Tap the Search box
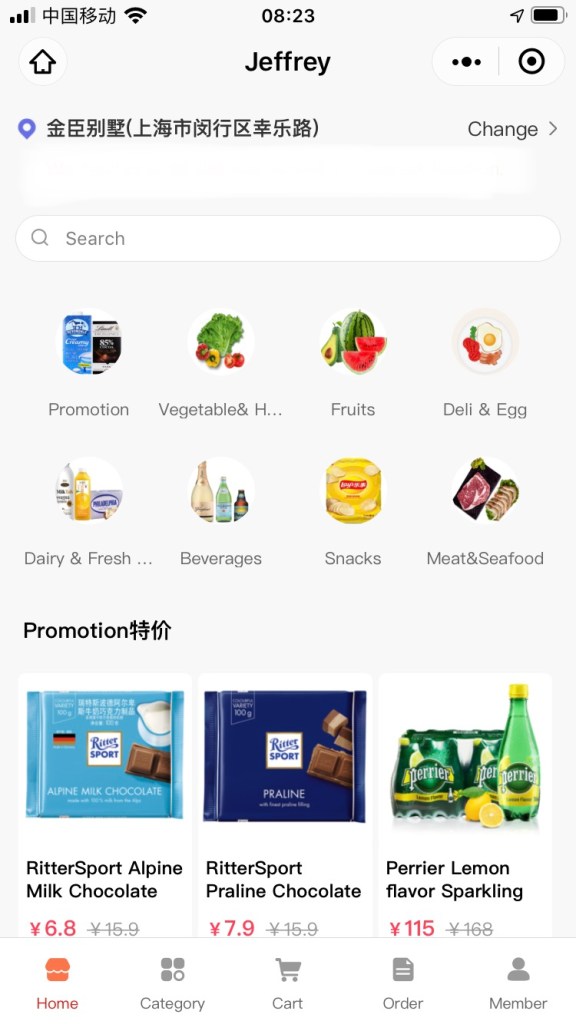The width and height of the screenshot is (576, 1024). point(288,238)
